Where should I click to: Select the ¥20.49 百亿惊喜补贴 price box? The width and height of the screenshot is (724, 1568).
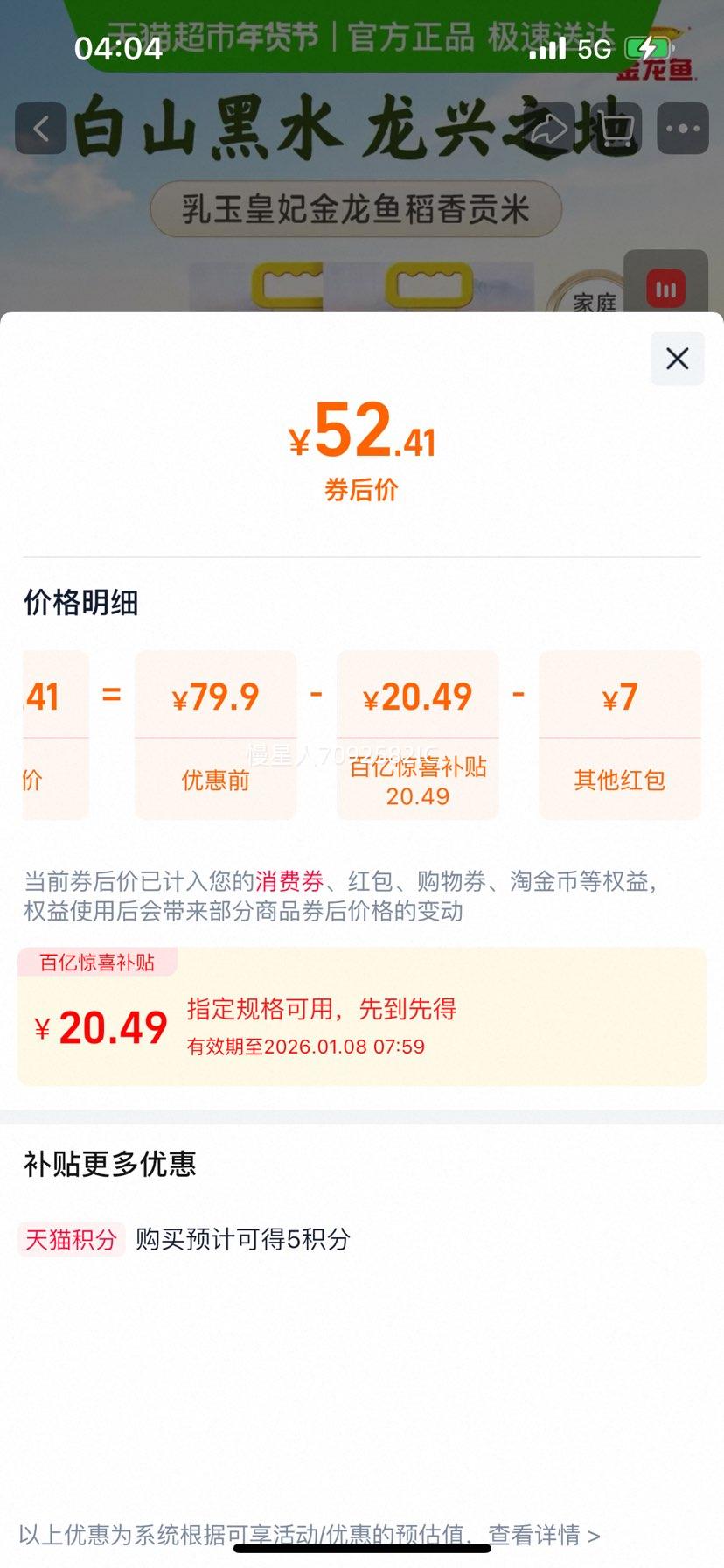417,735
